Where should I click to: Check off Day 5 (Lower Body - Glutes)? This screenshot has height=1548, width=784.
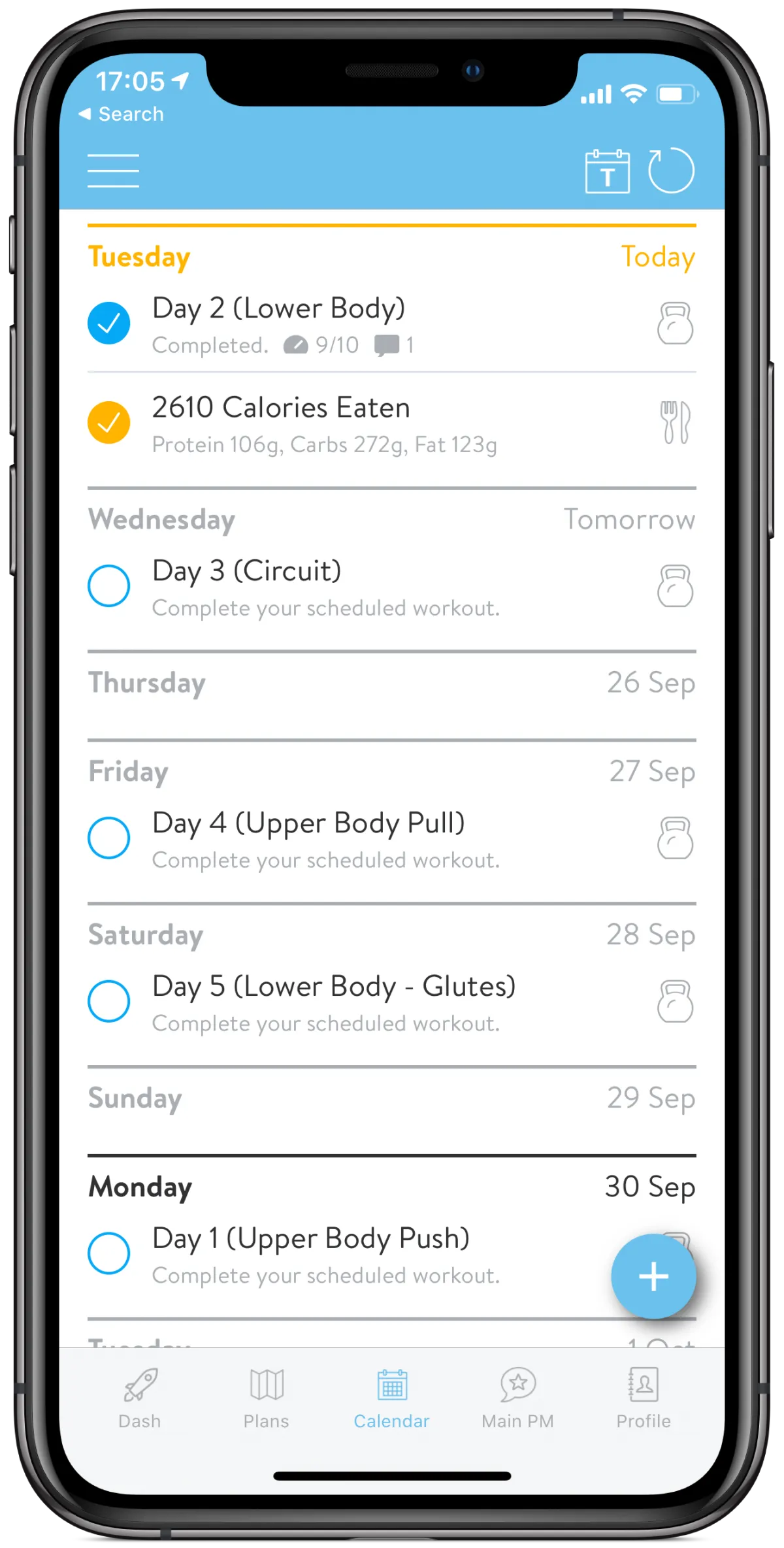[109, 1001]
